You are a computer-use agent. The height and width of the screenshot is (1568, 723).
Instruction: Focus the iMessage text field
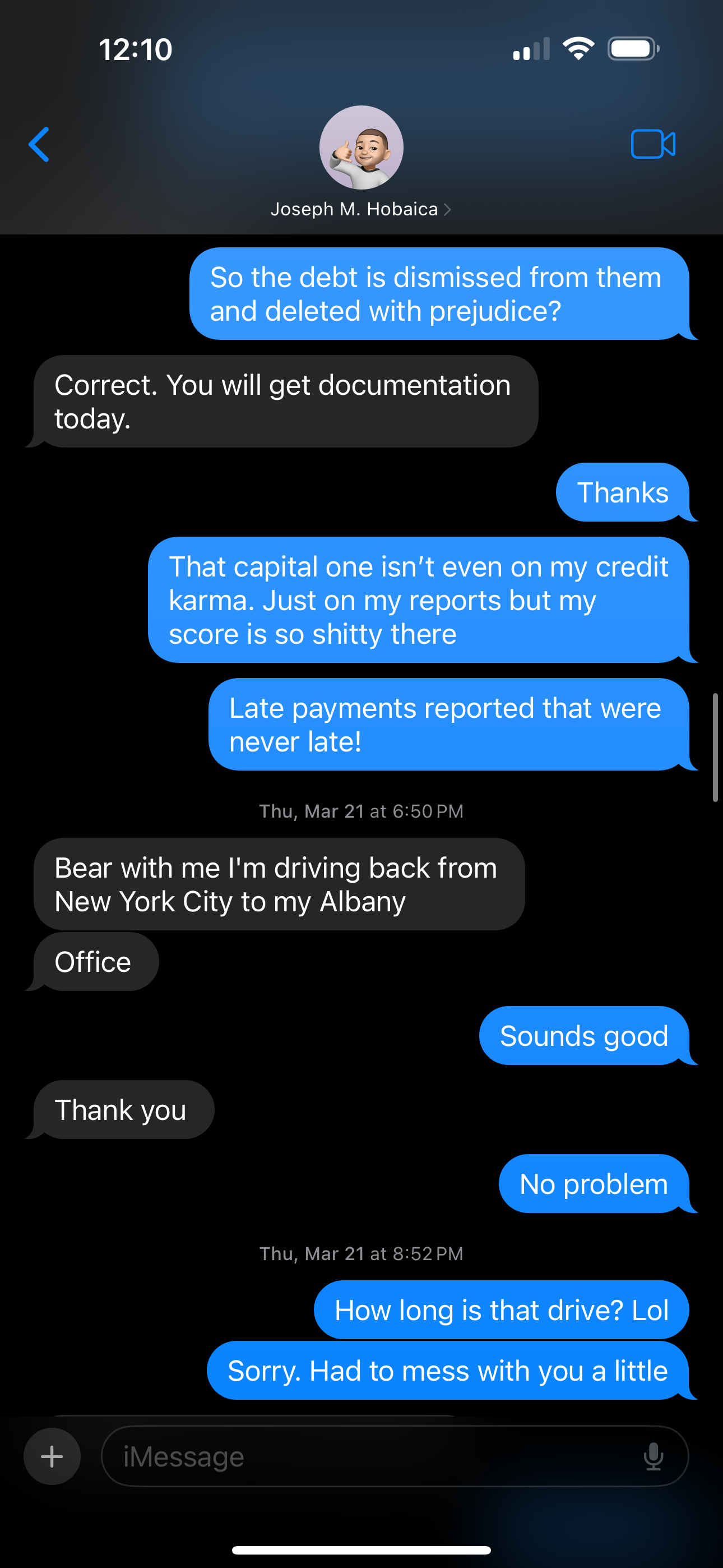coord(365,1456)
